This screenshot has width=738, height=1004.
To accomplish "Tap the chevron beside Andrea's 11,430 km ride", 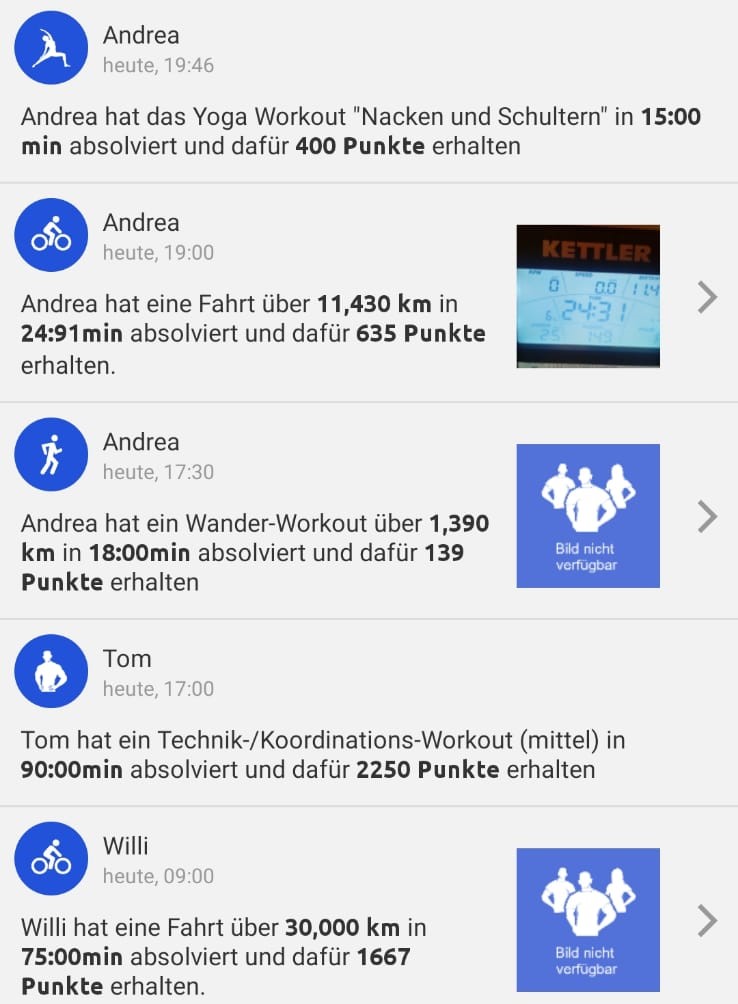I will (x=707, y=297).
